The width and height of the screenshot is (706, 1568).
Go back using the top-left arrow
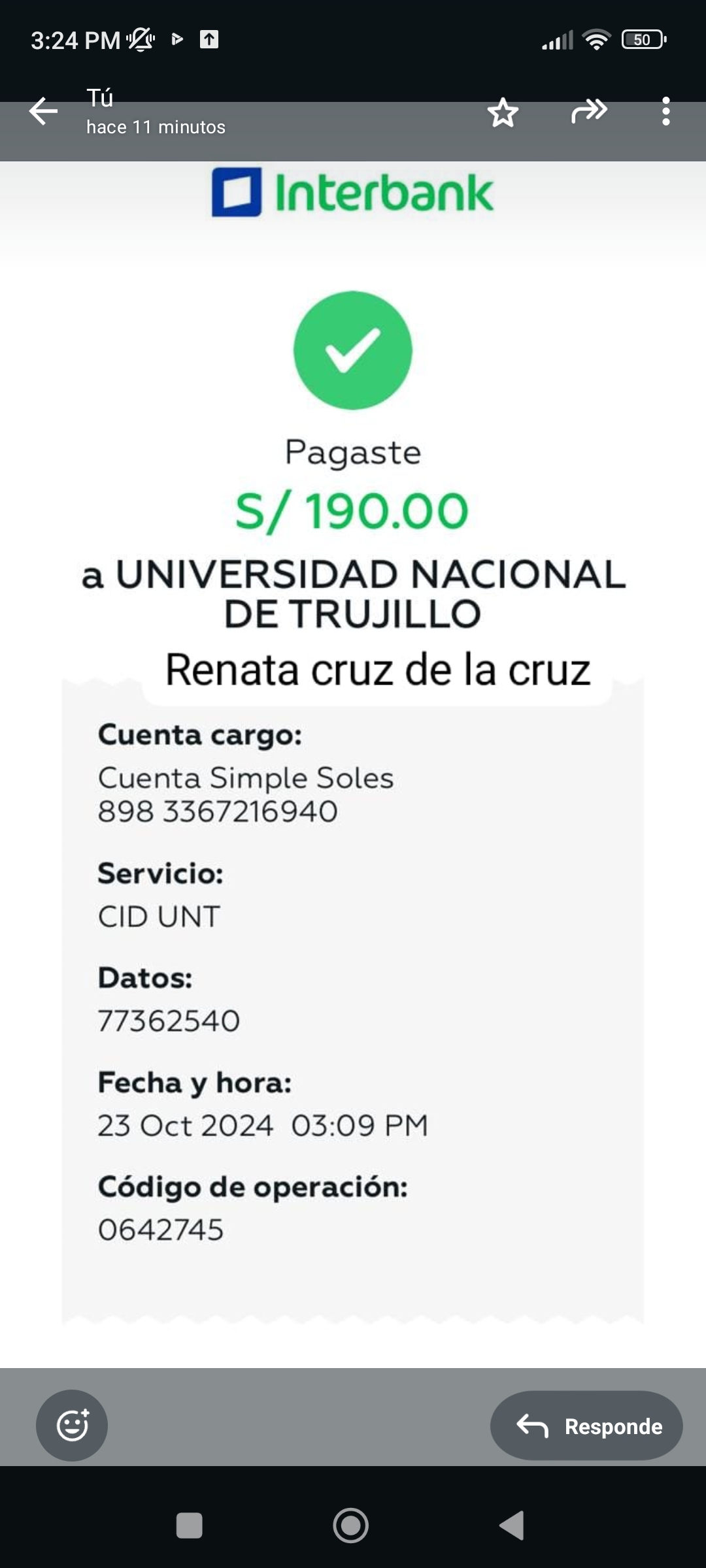click(x=44, y=111)
